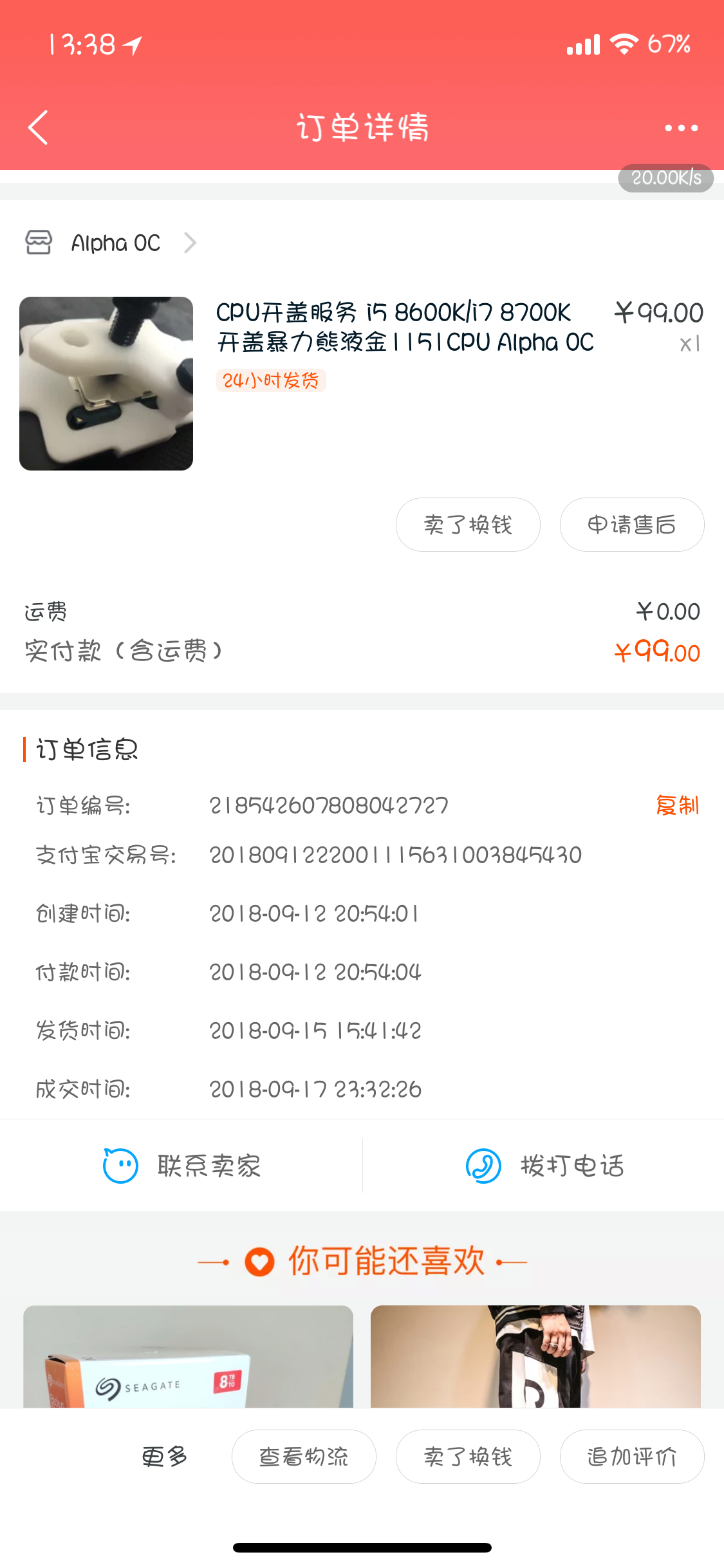The height and width of the screenshot is (1568, 724).
Task: Go back from order details
Action: coord(39,127)
